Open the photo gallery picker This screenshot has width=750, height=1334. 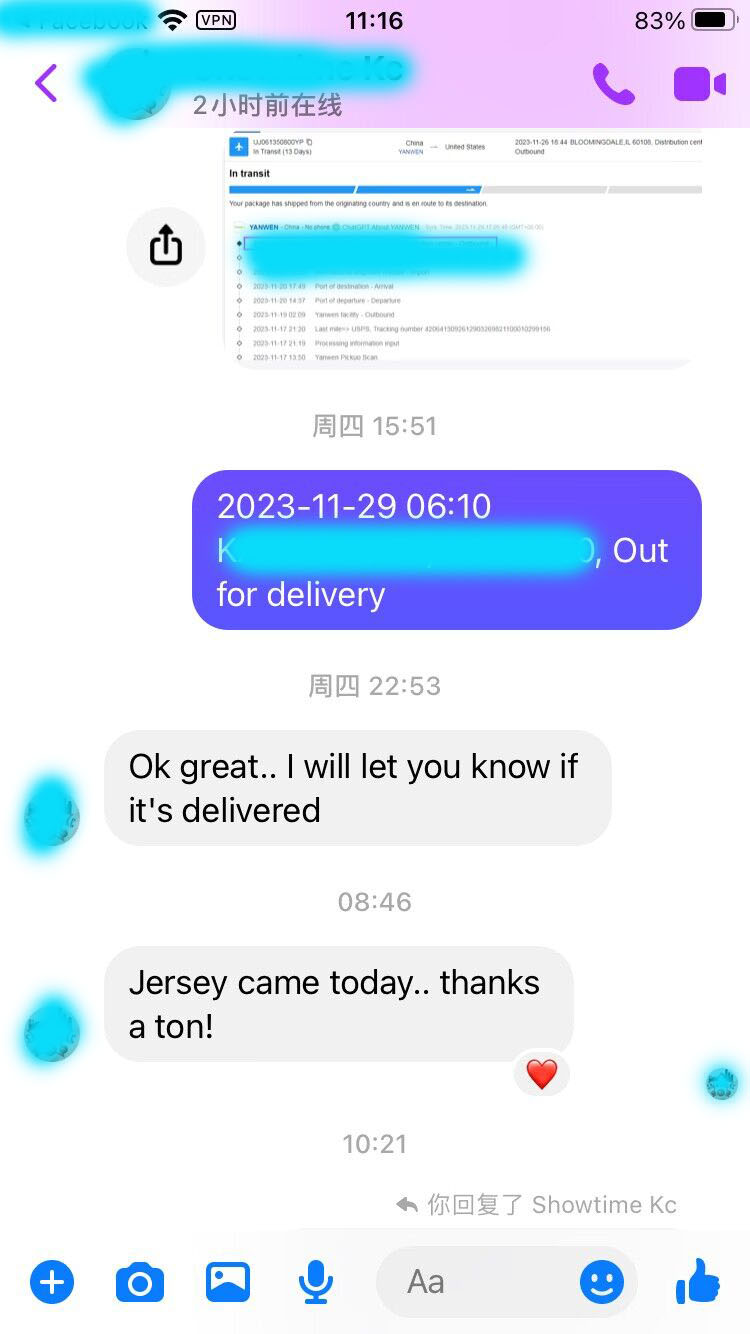(x=228, y=1281)
